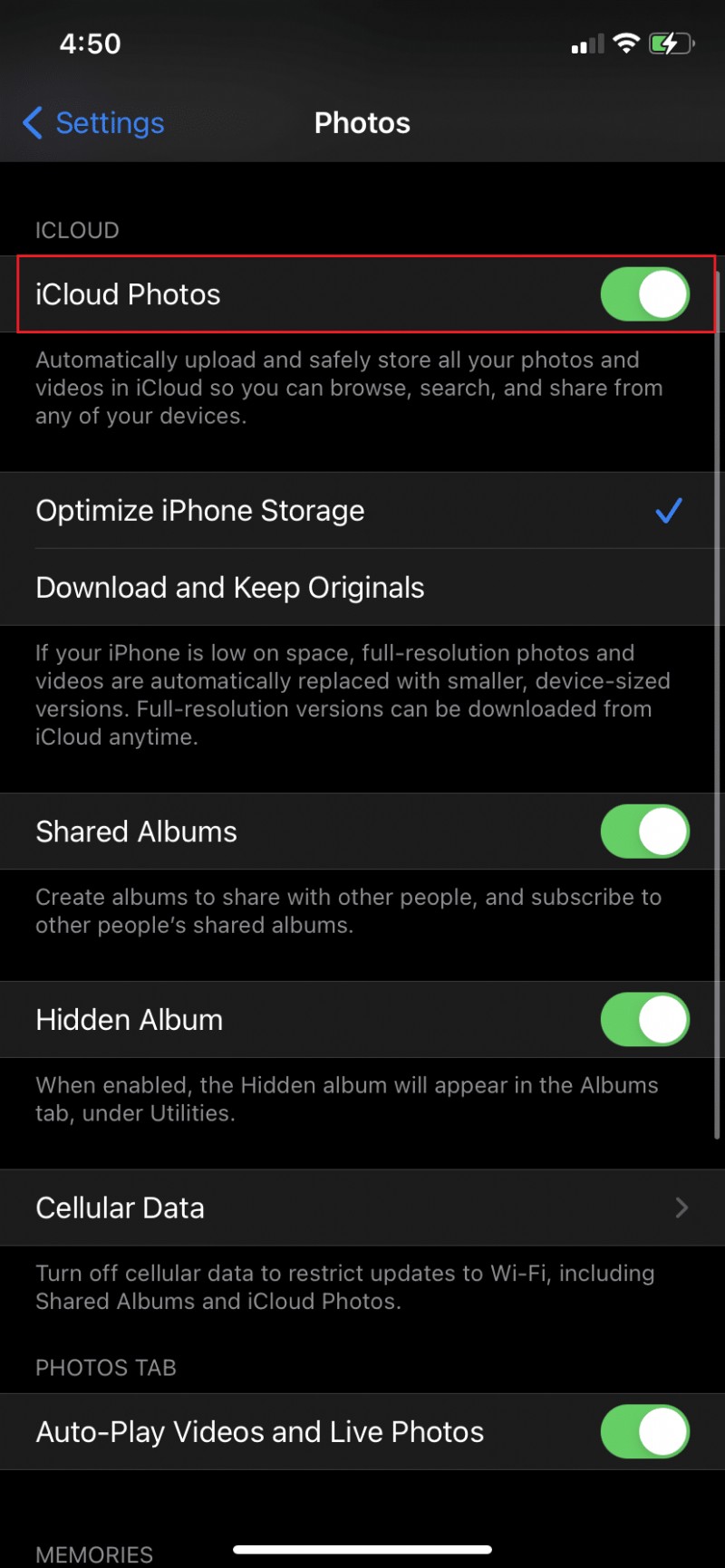Tap the ICLOUD section header
The height and width of the screenshot is (1568, 725).
click(77, 230)
